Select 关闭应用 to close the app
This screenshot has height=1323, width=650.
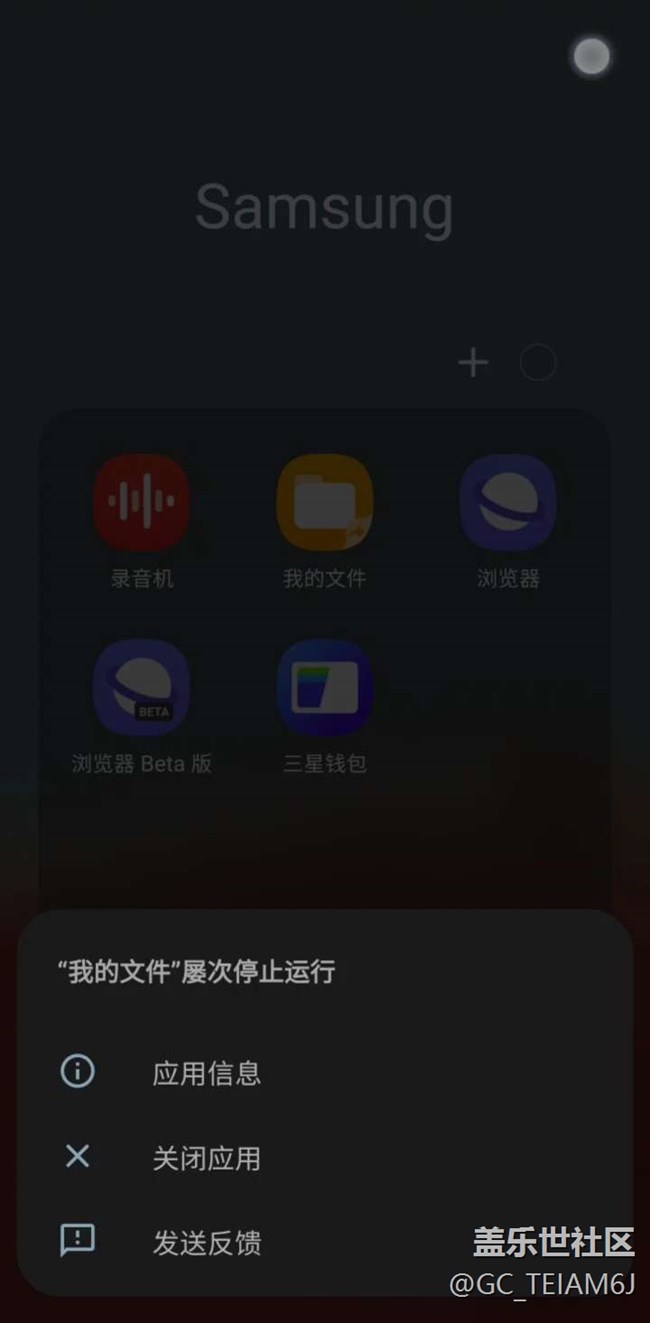pyautogui.click(x=325, y=1158)
